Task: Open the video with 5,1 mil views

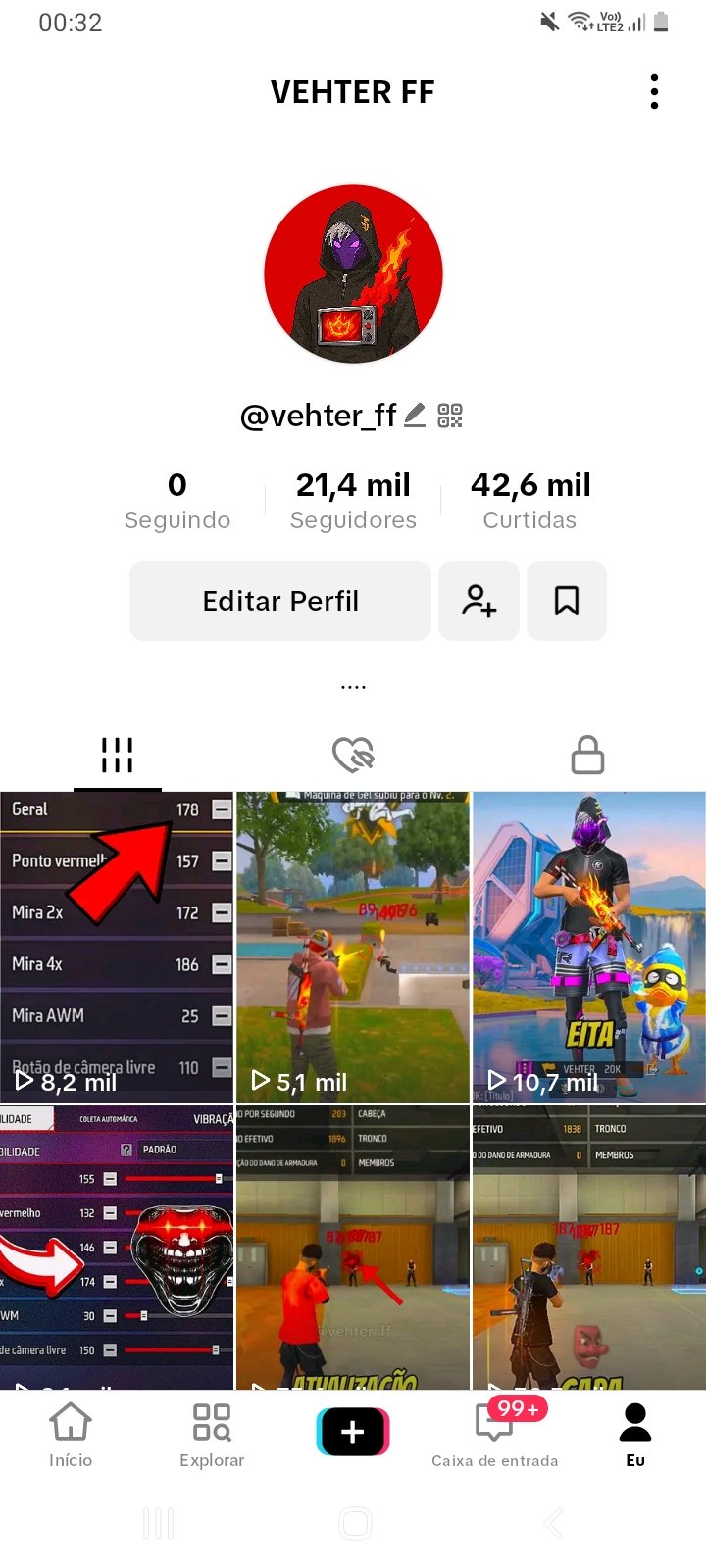Action: click(353, 947)
